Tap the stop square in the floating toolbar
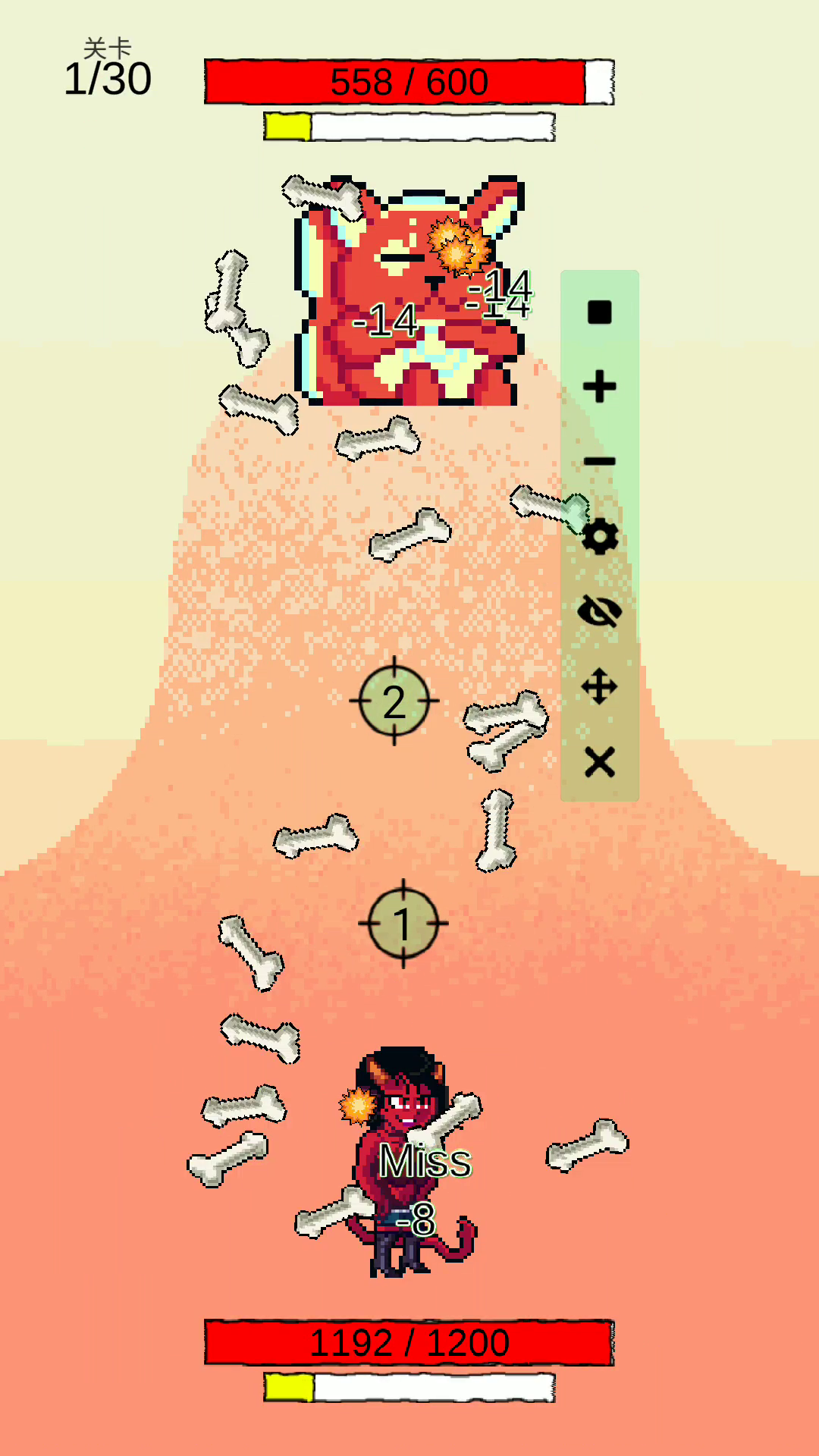Image resolution: width=819 pixels, height=1456 pixels. point(599,312)
